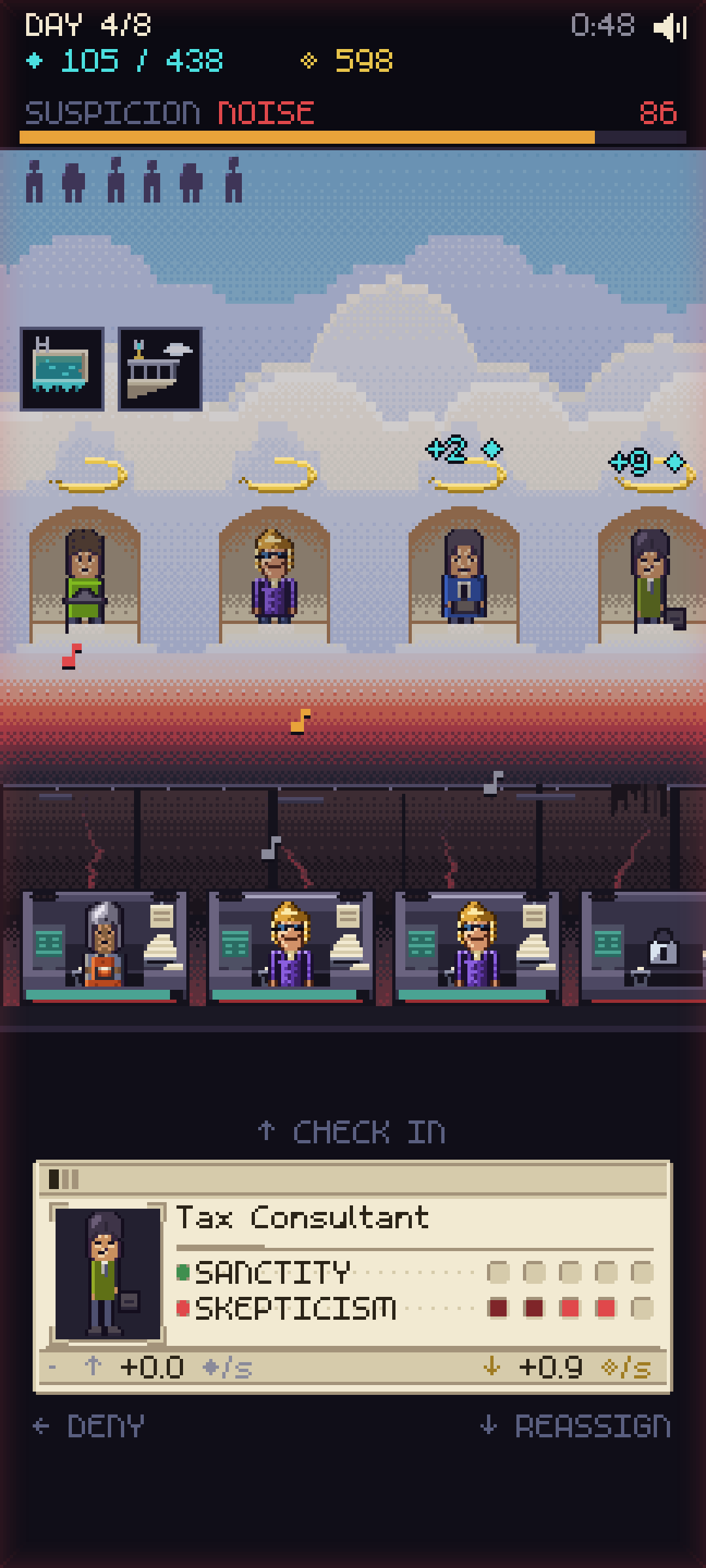The height and width of the screenshot is (1568, 706).
Task: Tap the locked office cubicle
Action: pos(644,947)
